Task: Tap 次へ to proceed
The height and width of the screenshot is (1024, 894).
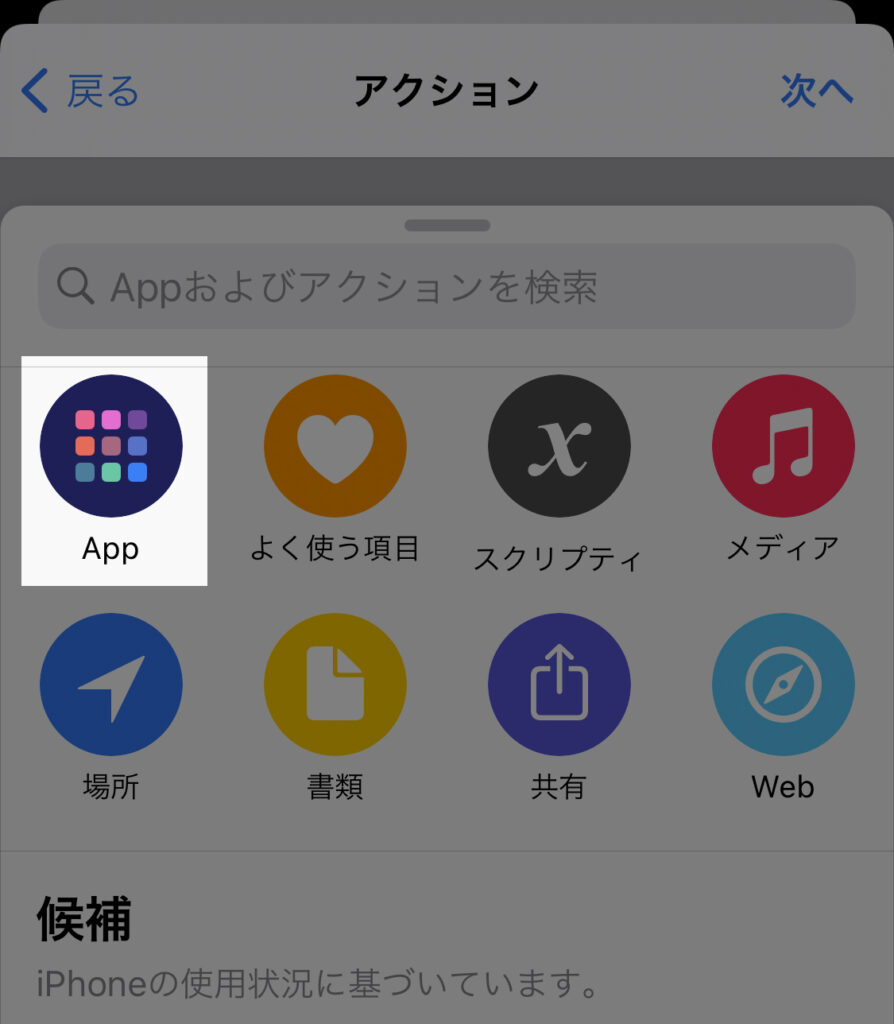Action: pos(816,91)
